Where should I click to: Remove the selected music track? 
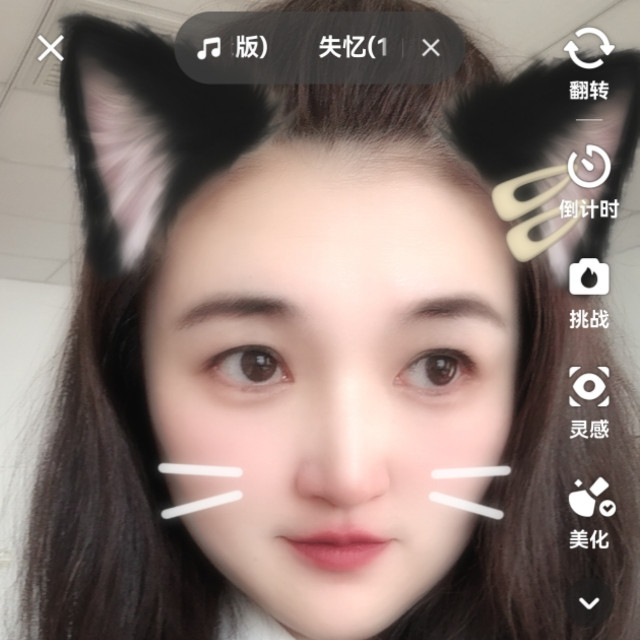click(x=431, y=48)
